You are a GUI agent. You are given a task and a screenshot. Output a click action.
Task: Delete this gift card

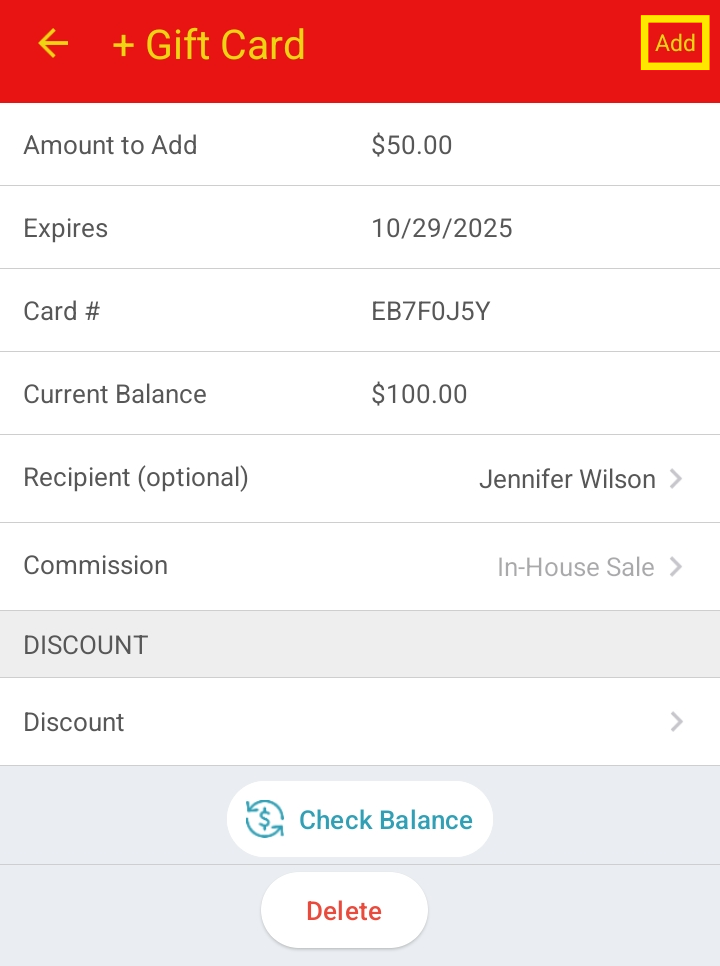click(x=344, y=911)
